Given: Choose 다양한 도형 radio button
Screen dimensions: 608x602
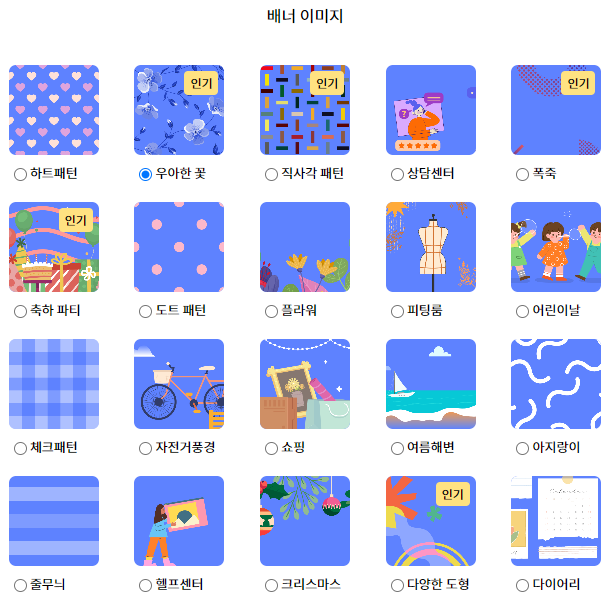Looking at the screenshot, I should pos(397,585).
